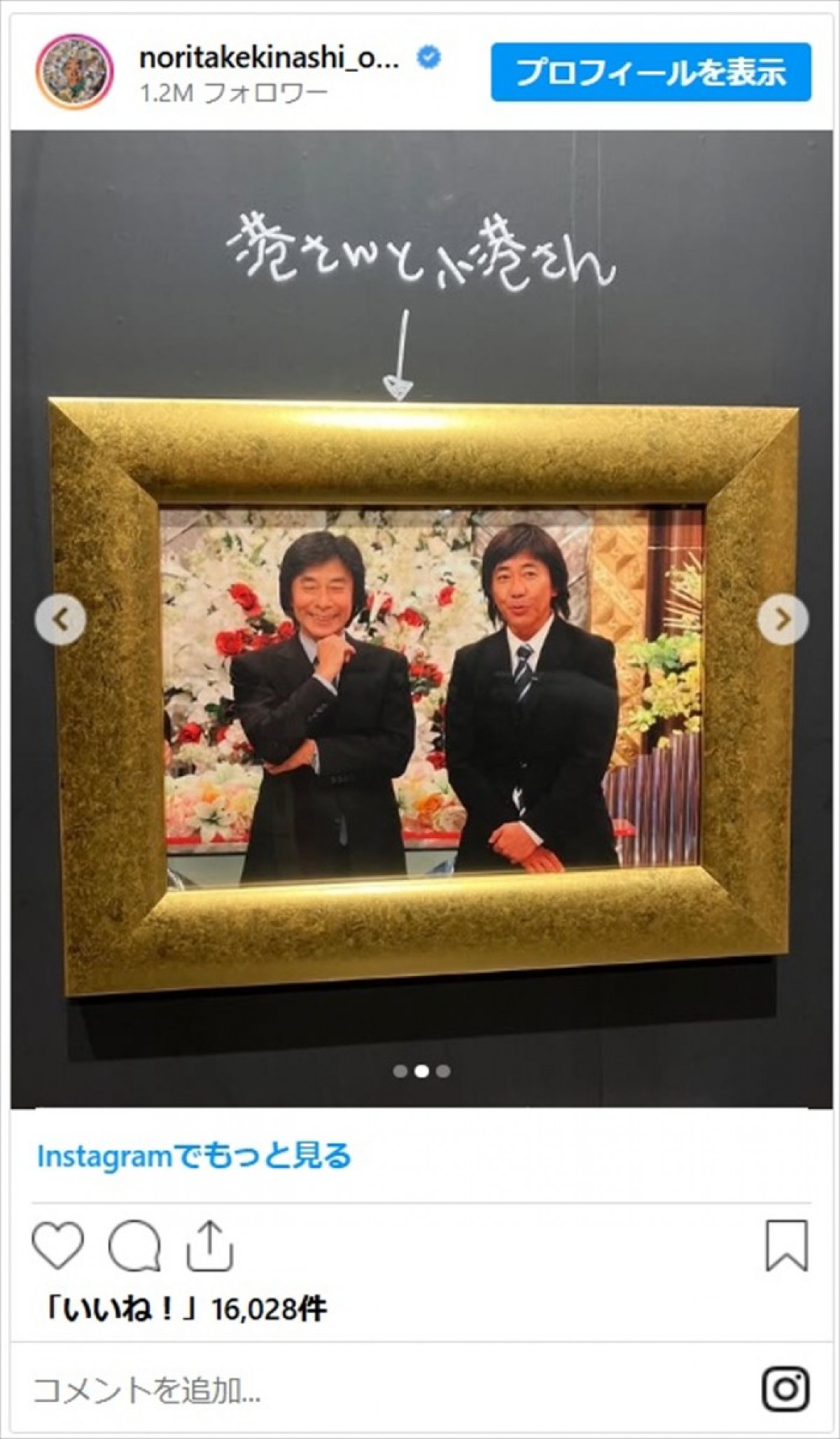
Task: Open the framed photo post image
Action: pyautogui.click(x=420, y=693)
